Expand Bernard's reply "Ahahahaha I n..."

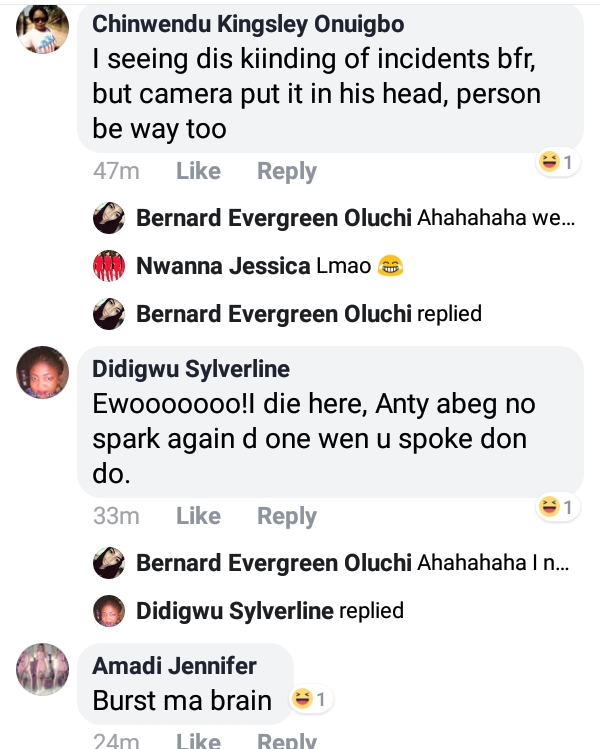click(353, 563)
